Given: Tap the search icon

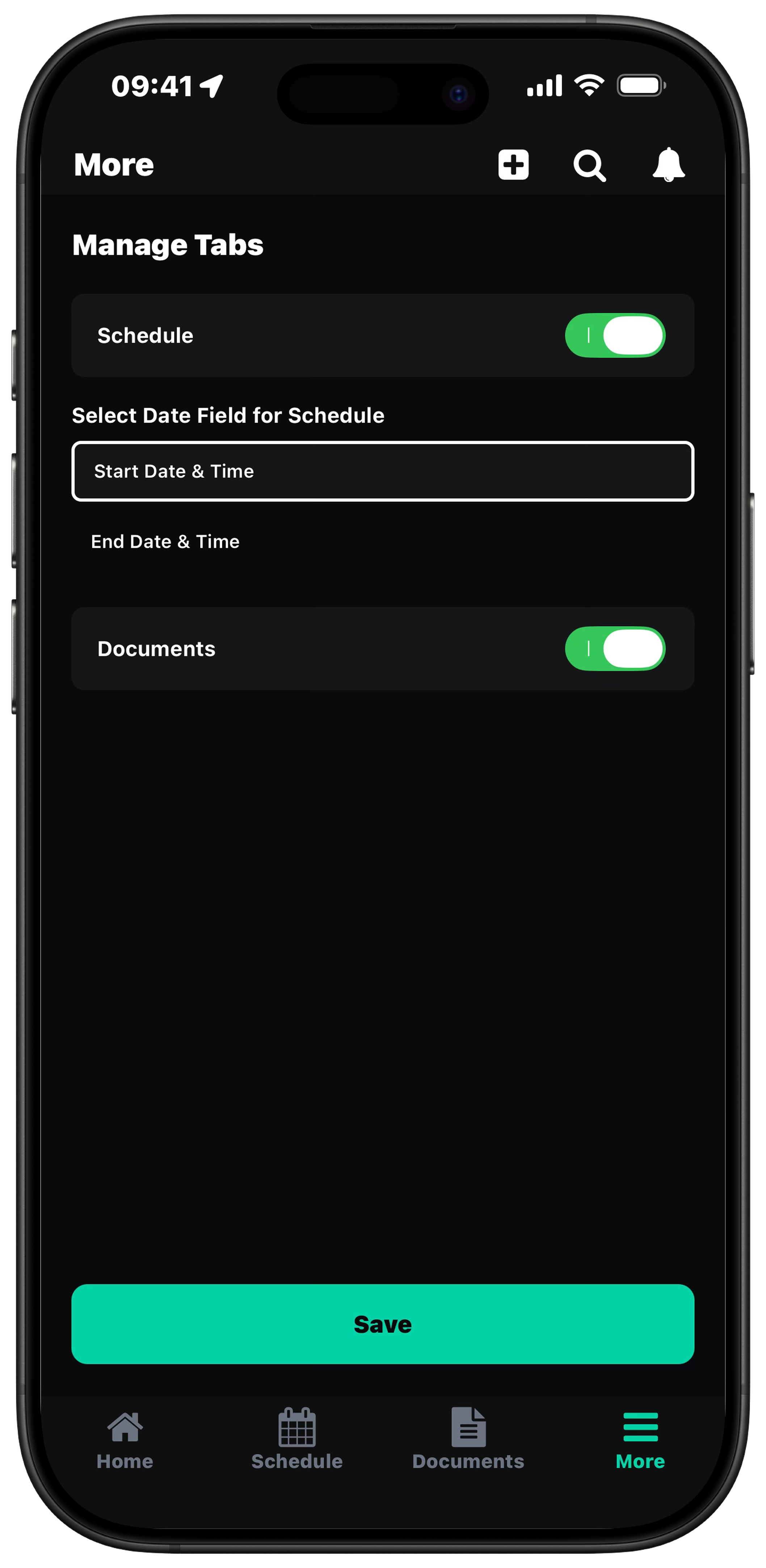Looking at the screenshot, I should click(x=589, y=164).
